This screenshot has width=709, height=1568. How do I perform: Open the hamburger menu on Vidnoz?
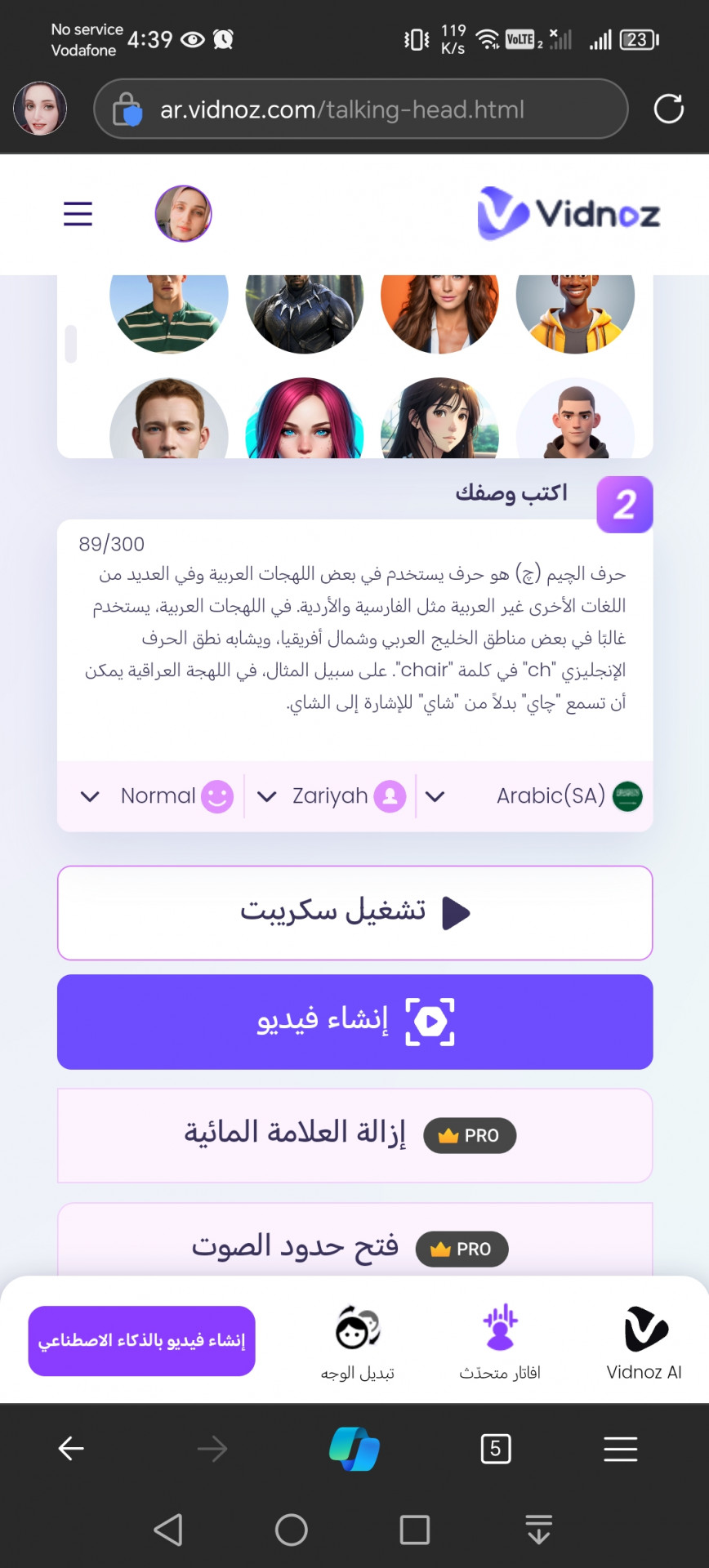click(78, 214)
